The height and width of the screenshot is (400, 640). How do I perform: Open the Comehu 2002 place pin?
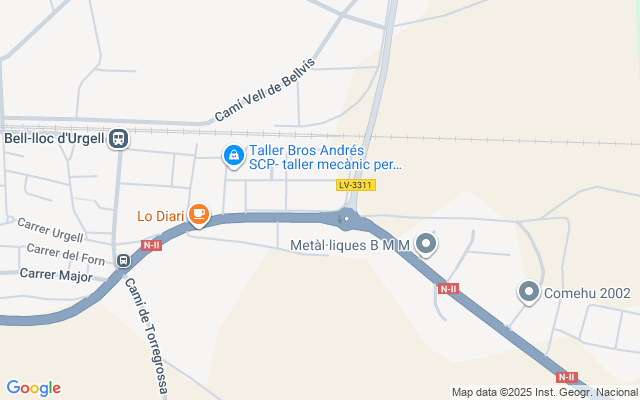529,292
